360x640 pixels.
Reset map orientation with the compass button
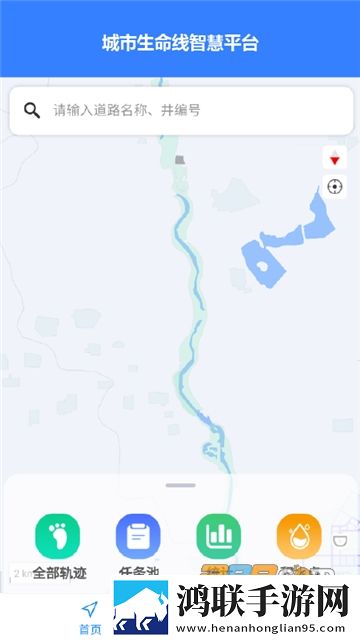[x=334, y=158]
